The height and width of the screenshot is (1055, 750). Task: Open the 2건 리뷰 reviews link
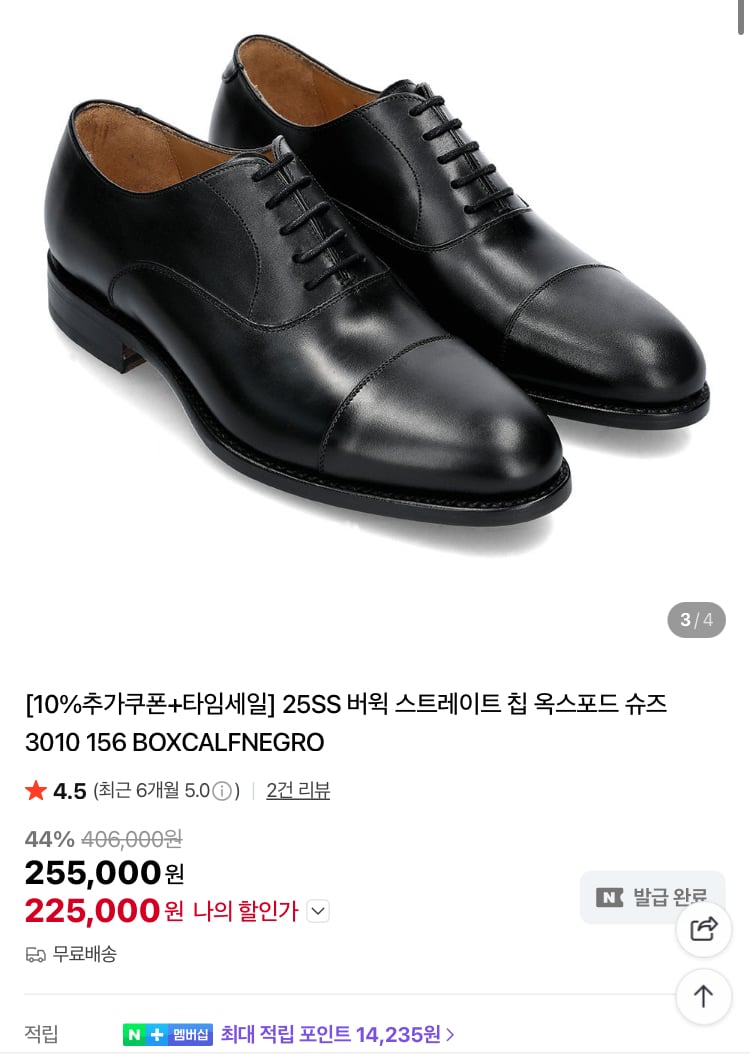click(x=298, y=790)
